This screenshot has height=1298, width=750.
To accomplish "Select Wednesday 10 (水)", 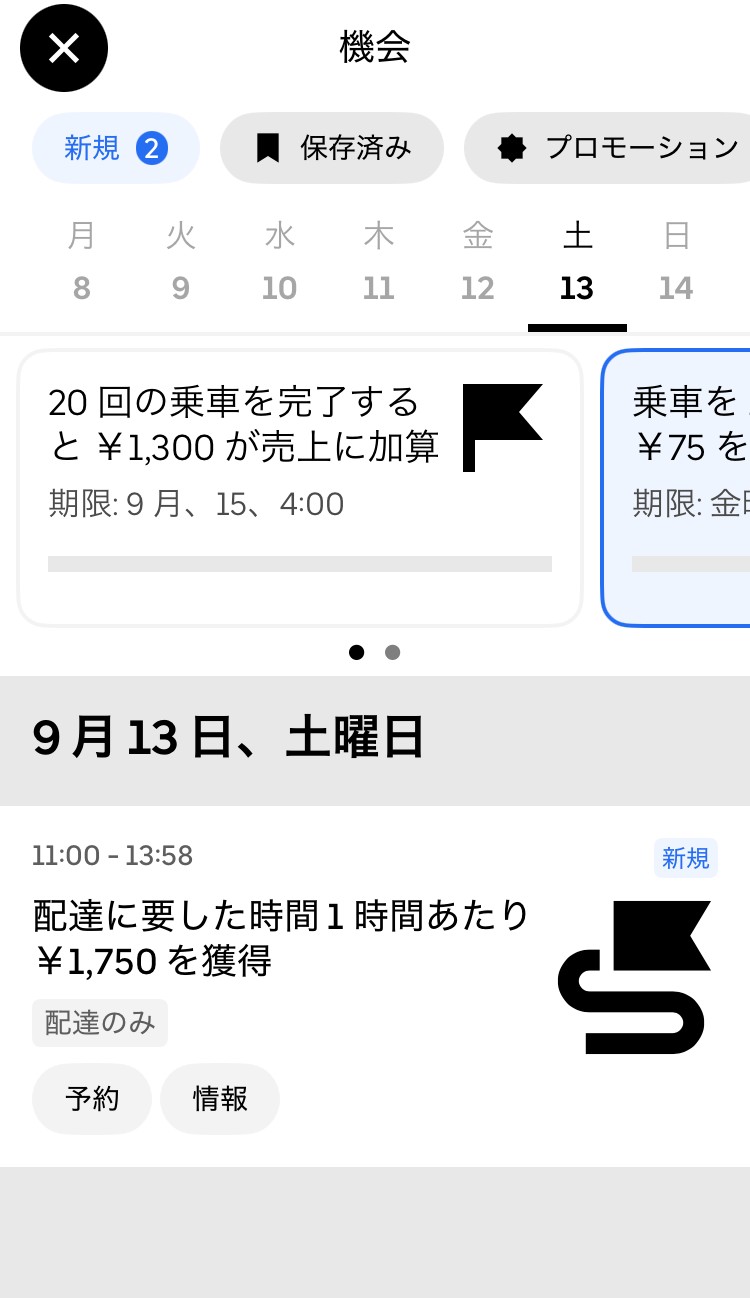I will pyautogui.click(x=279, y=262).
